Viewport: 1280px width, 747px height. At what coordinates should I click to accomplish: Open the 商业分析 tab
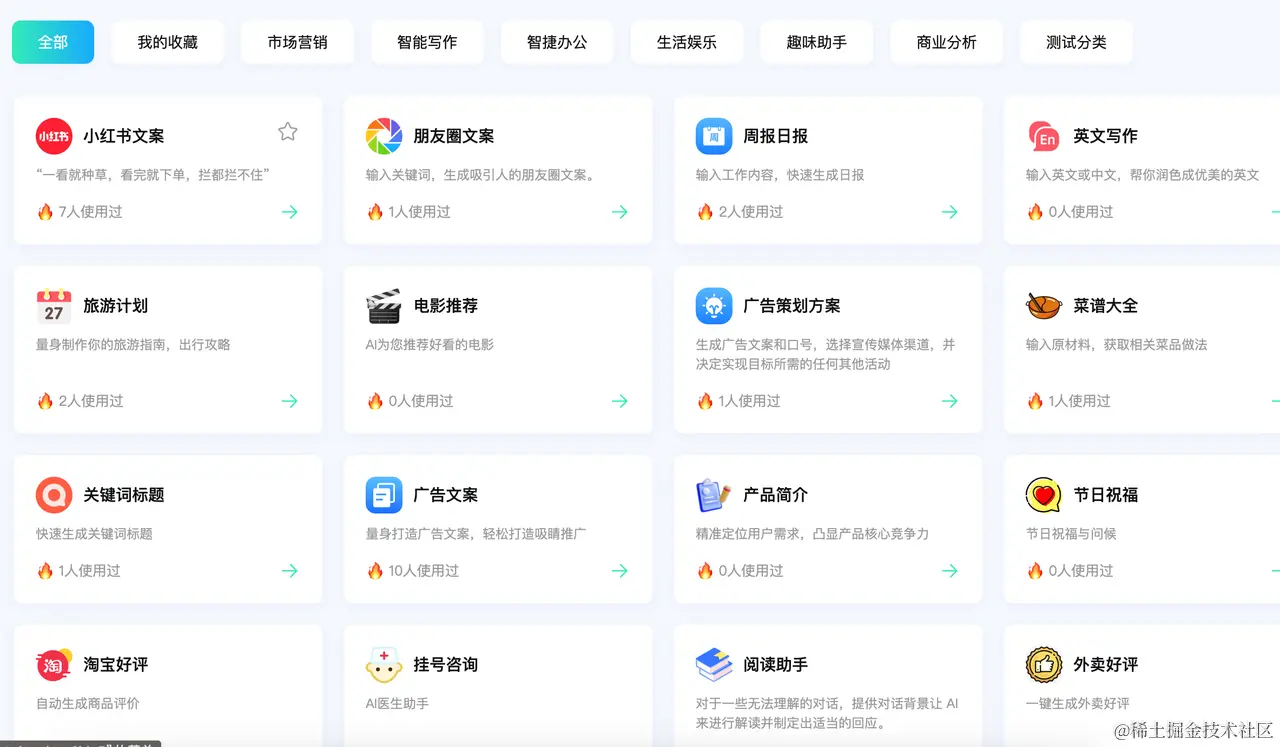(946, 42)
